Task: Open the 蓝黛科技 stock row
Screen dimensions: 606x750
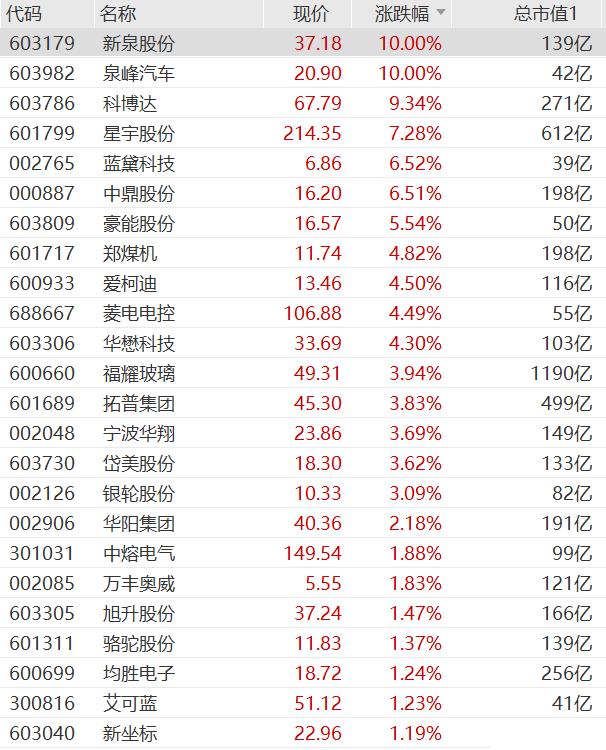Action: (138, 163)
